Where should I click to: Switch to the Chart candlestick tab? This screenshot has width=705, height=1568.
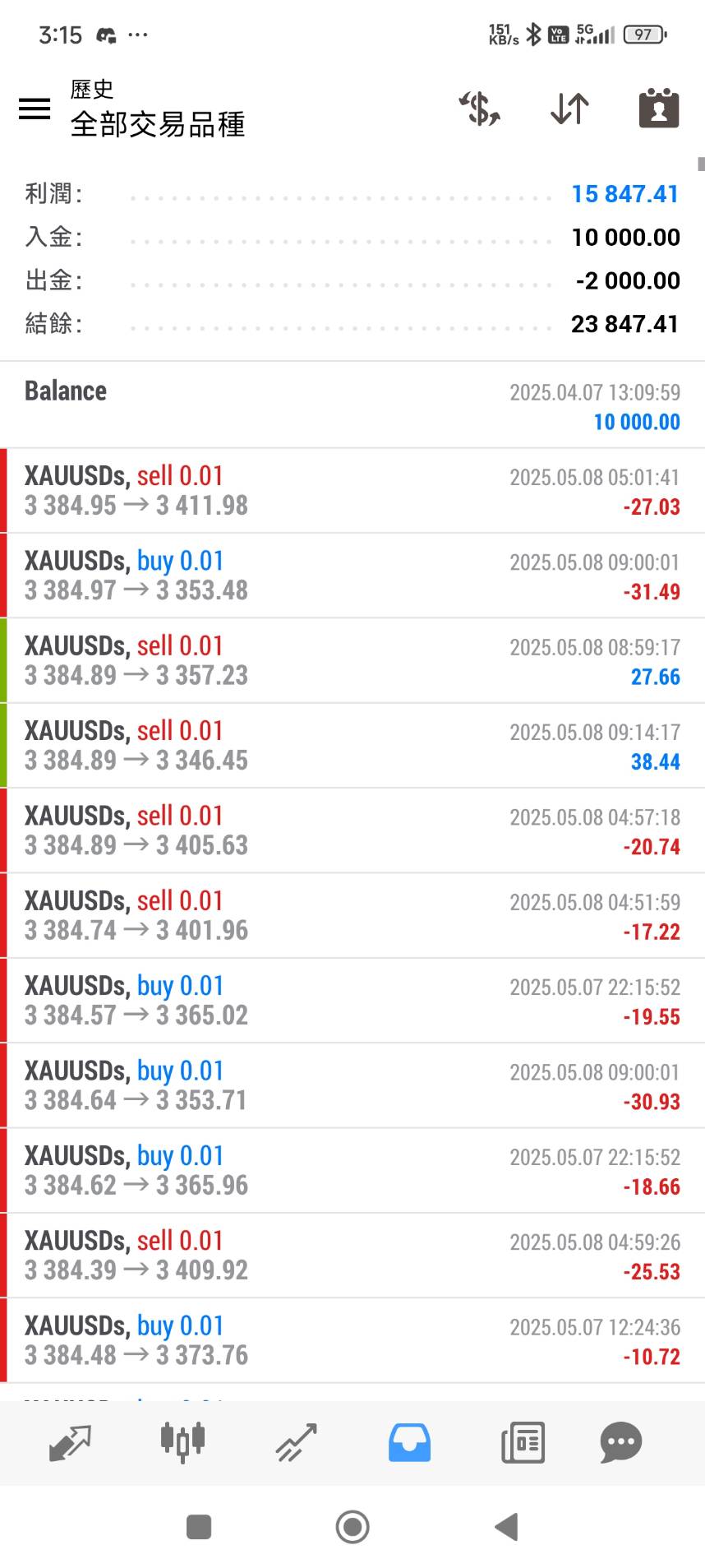pos(182,1443)
